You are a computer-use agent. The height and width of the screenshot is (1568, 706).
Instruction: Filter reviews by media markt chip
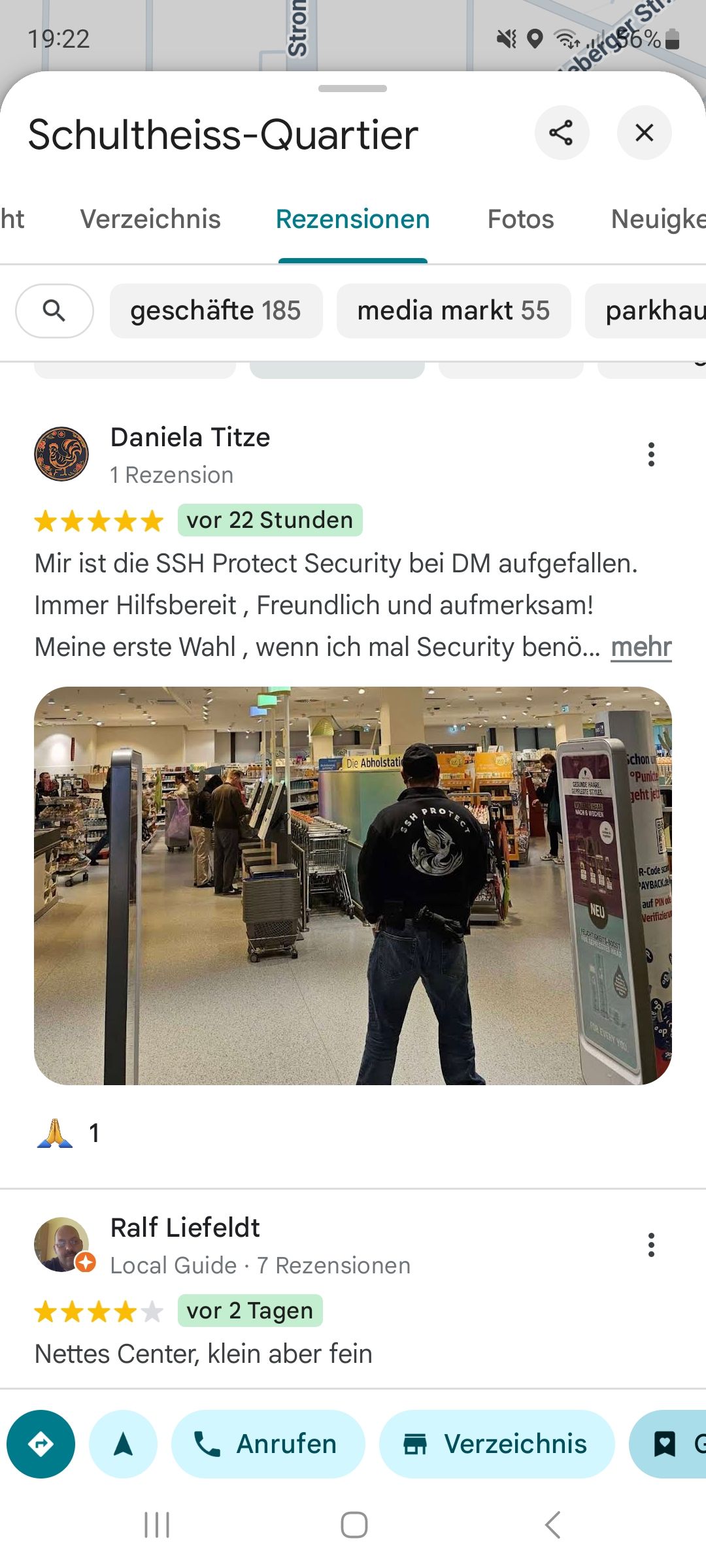click(453, 311)
